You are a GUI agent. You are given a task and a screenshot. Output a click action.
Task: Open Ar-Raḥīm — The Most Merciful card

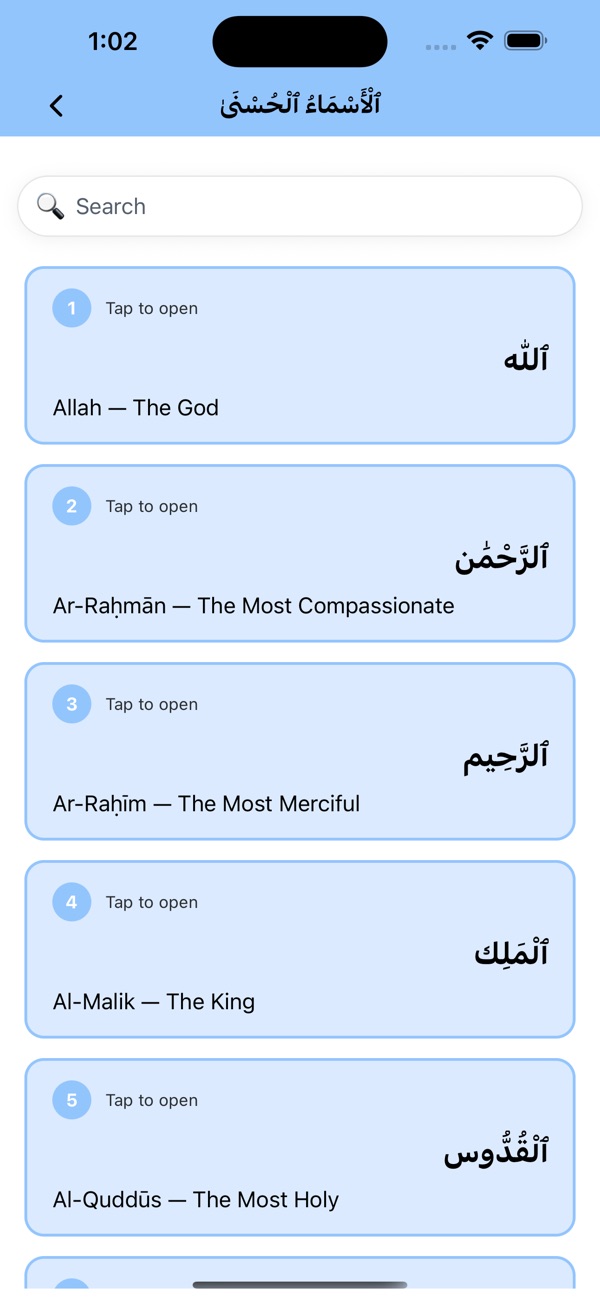[300, 751]
